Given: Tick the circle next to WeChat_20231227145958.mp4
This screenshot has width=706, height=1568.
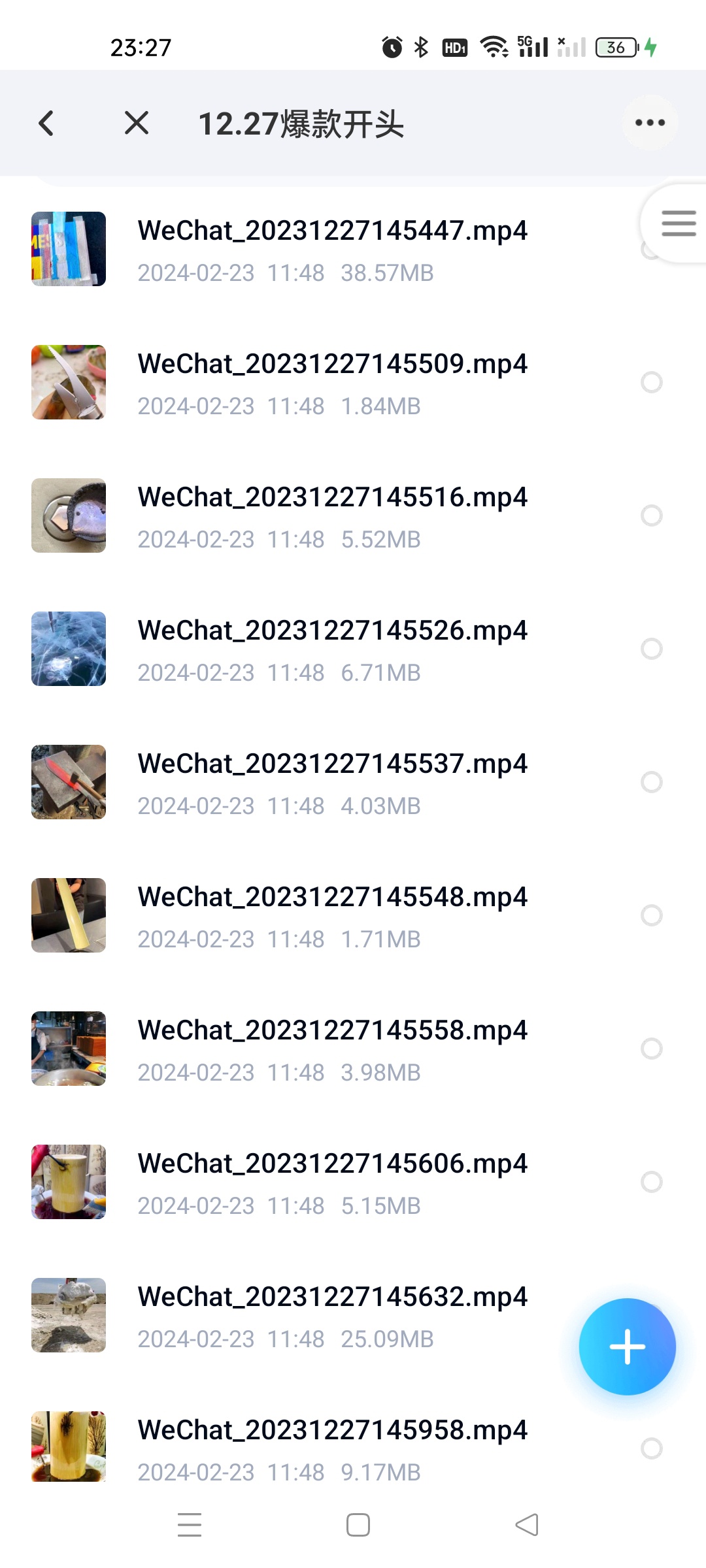Looking at the screenshot, I should 652,1448.
